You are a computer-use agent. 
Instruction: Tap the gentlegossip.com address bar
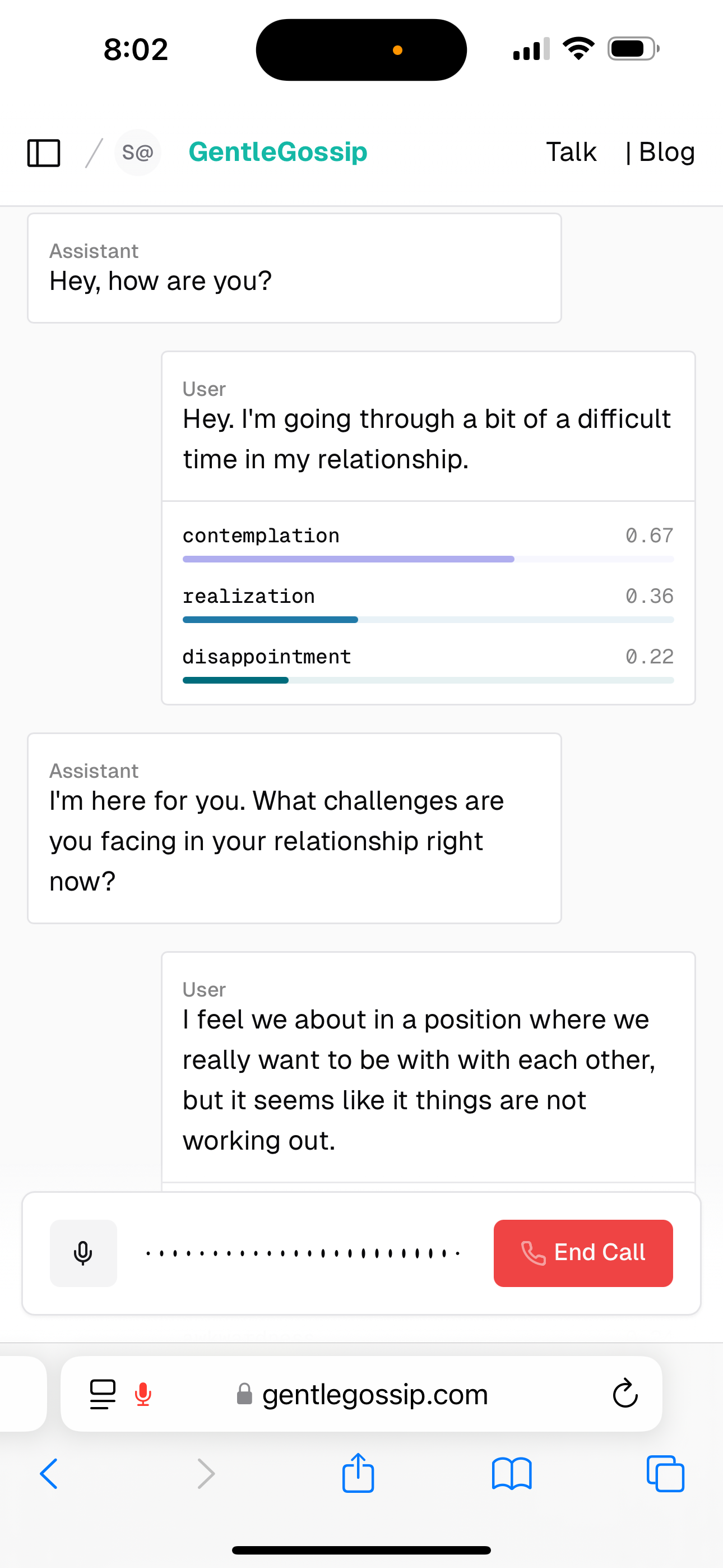pyautogui.click(x=361, y=1394)
